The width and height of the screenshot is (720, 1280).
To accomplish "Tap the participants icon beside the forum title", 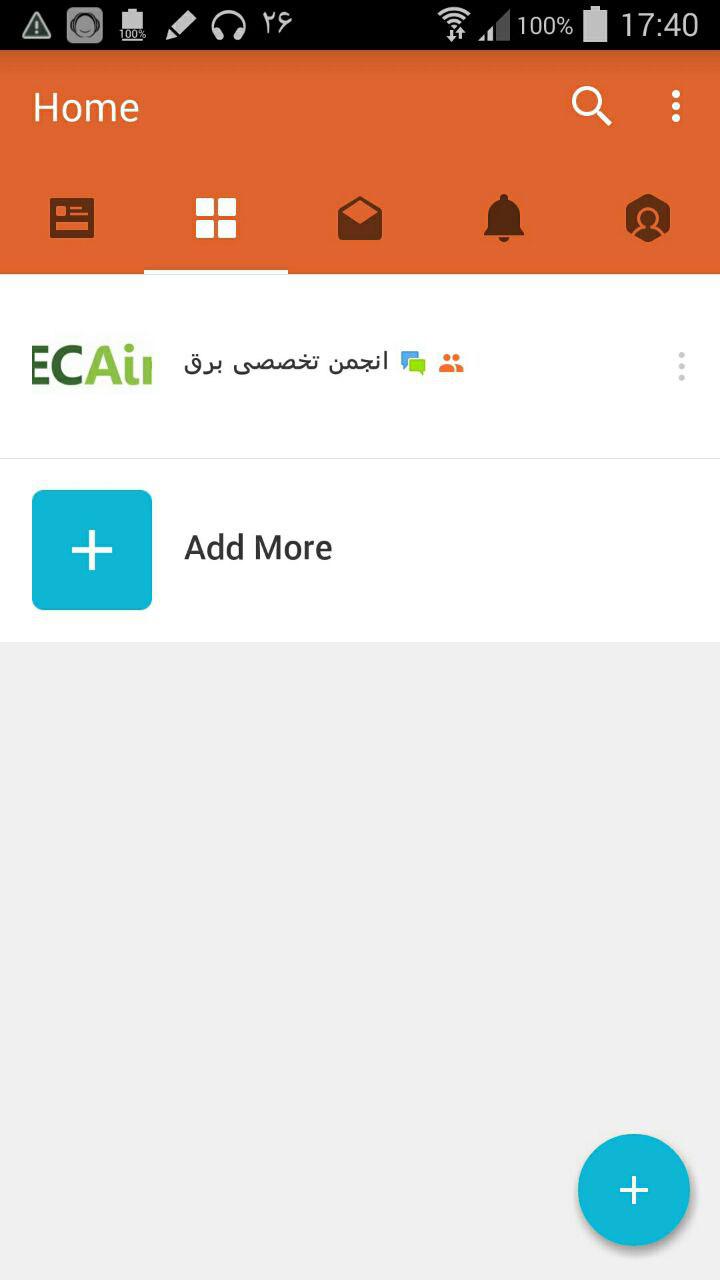I will (451, 364).
